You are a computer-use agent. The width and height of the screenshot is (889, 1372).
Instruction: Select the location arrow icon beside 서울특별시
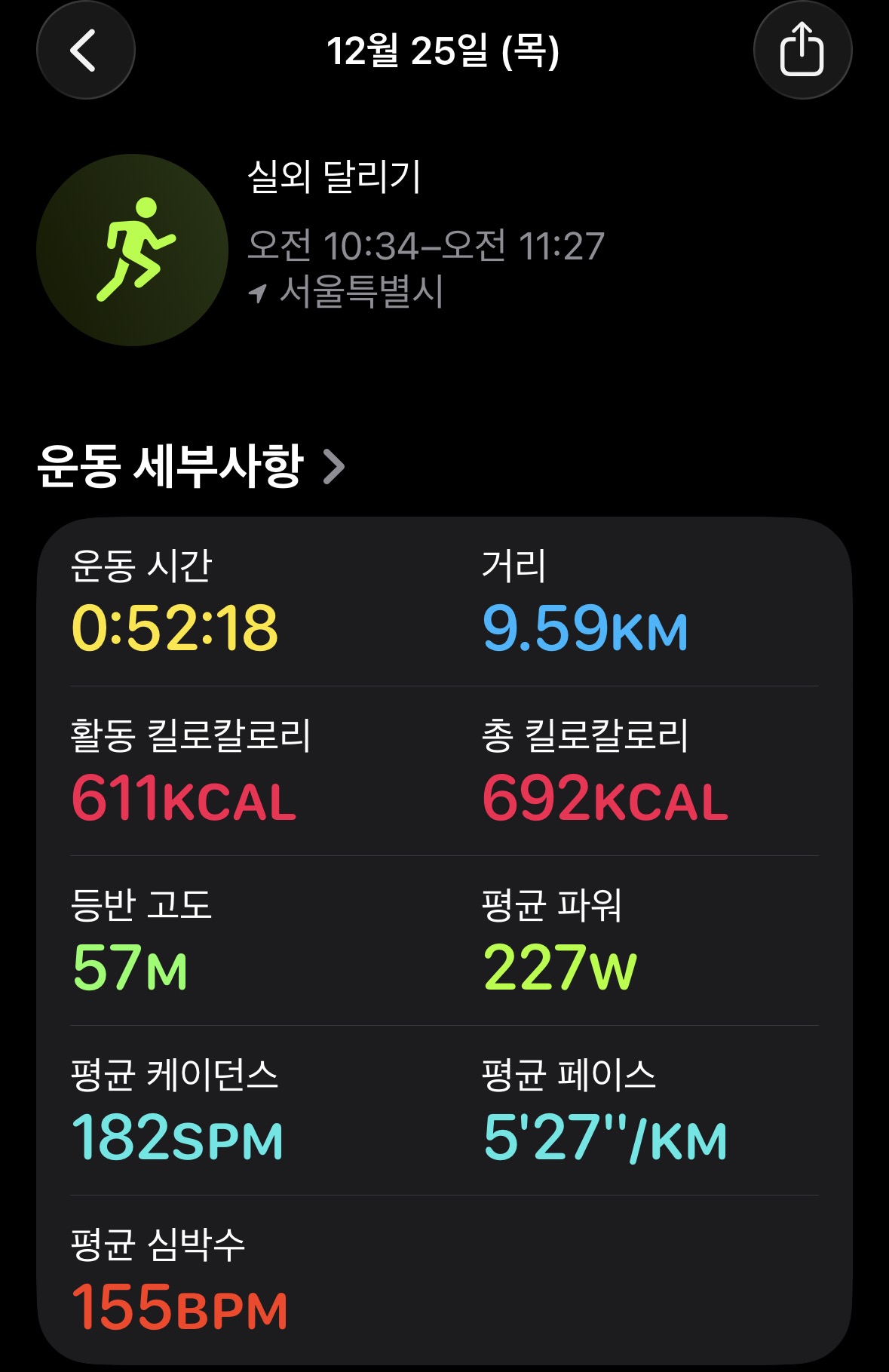[x=260, y=293]
